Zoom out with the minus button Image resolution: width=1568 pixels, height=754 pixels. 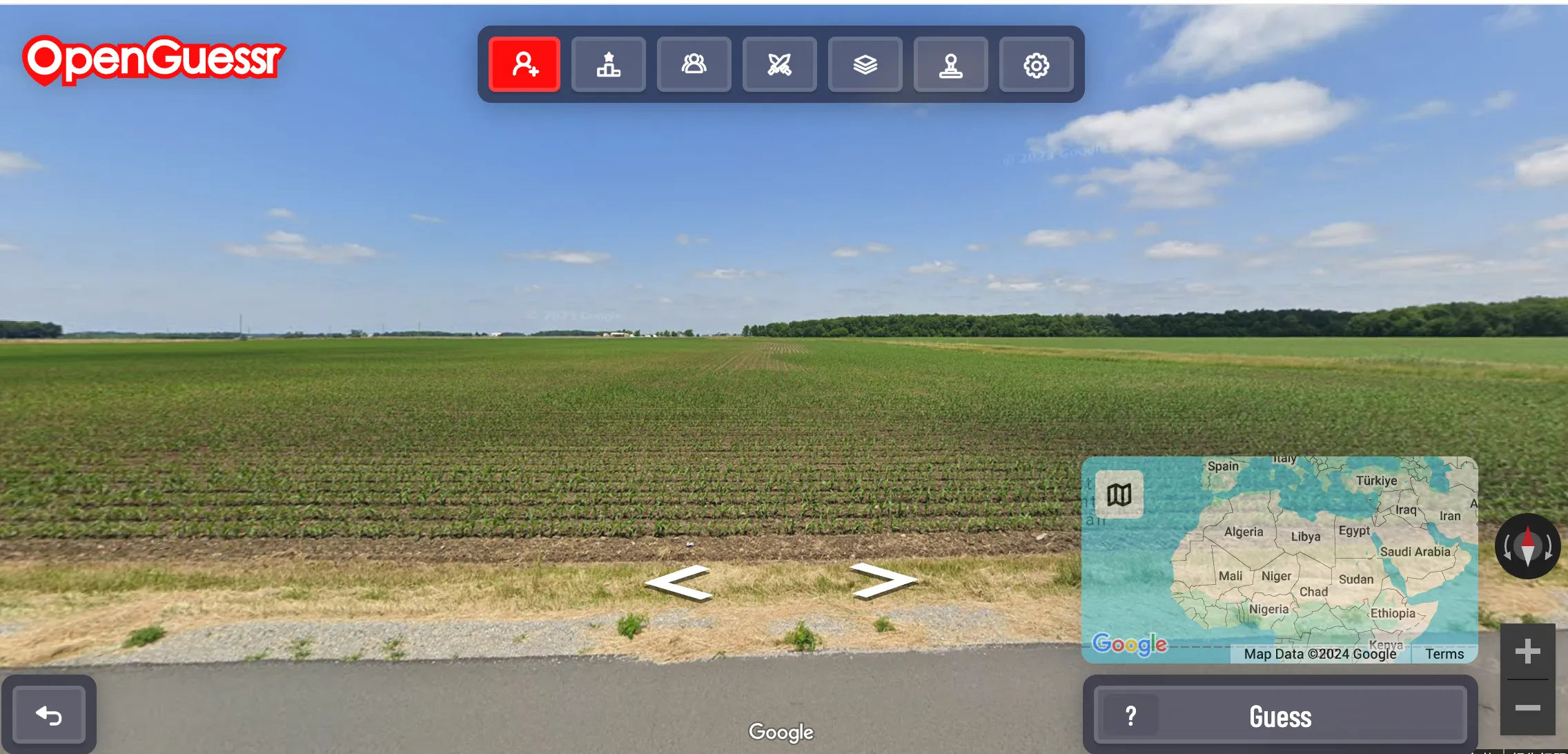coord(1527,708)
